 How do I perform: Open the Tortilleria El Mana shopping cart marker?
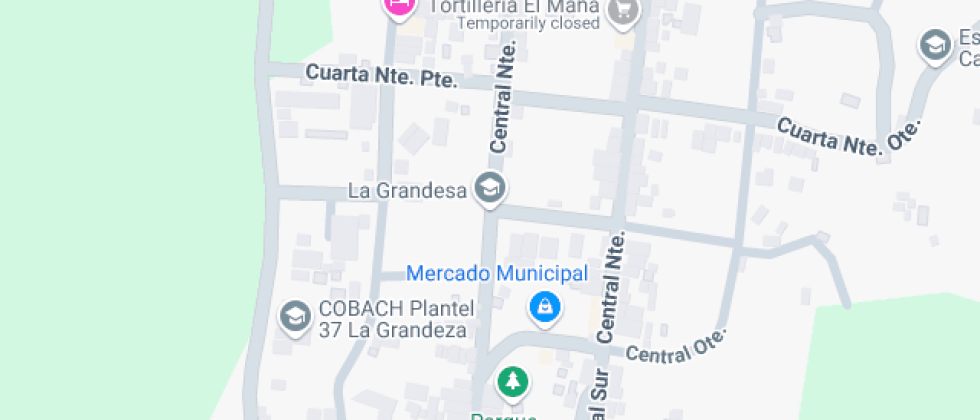[x=624, y=10]
